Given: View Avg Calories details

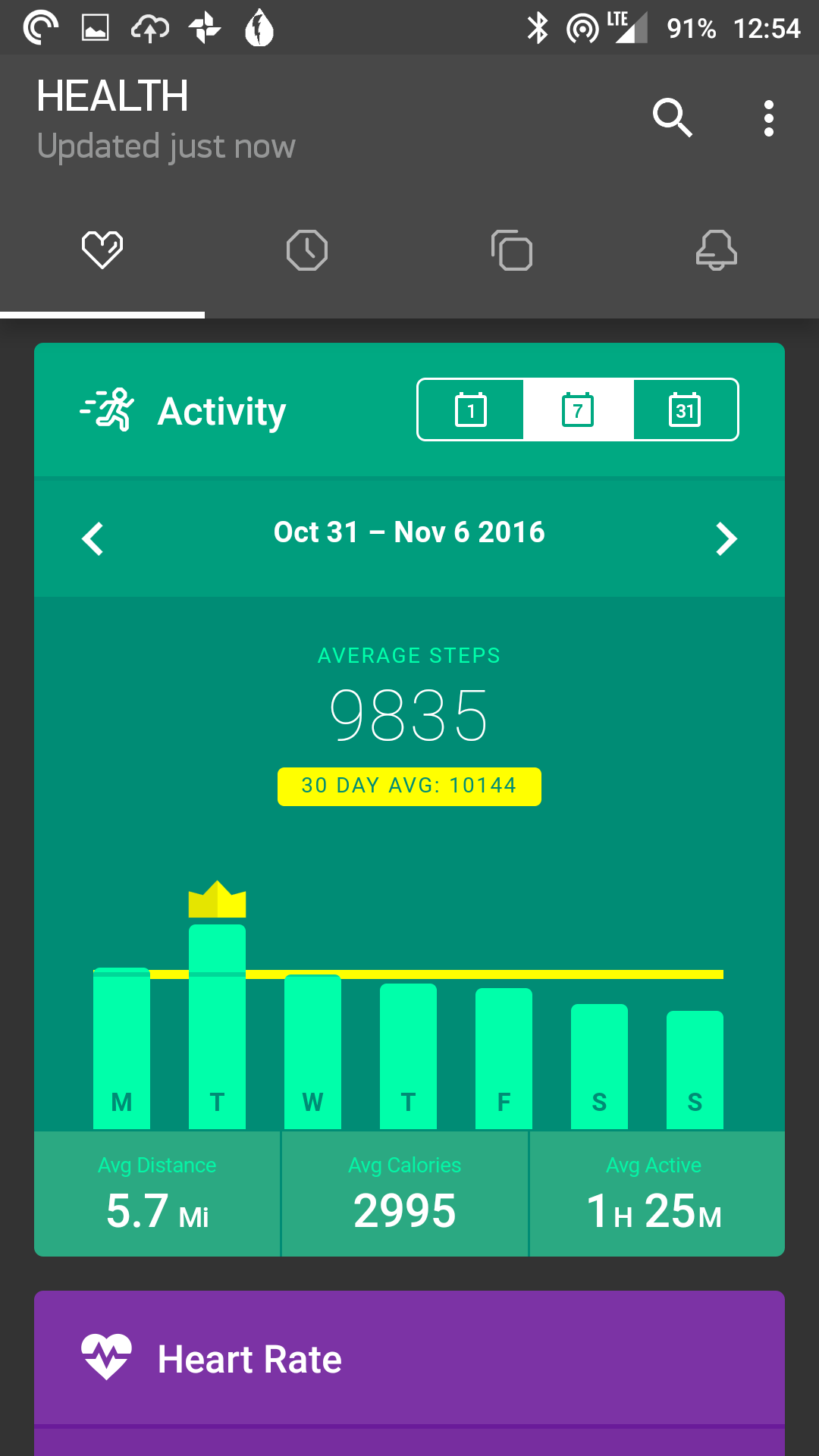Looking at the screenshot, I should point(405,1194).
